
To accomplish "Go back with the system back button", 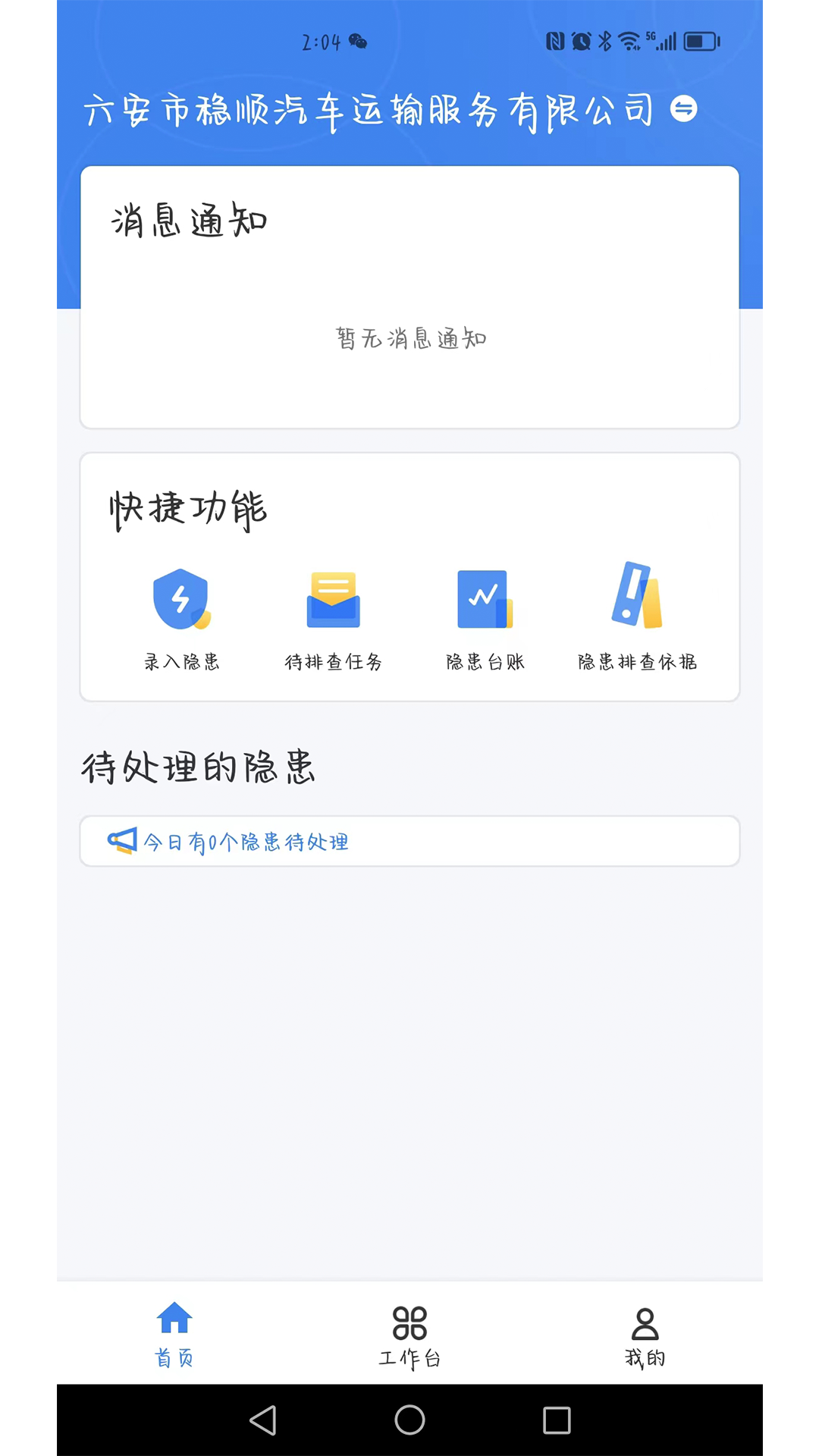I will 263,1420.
